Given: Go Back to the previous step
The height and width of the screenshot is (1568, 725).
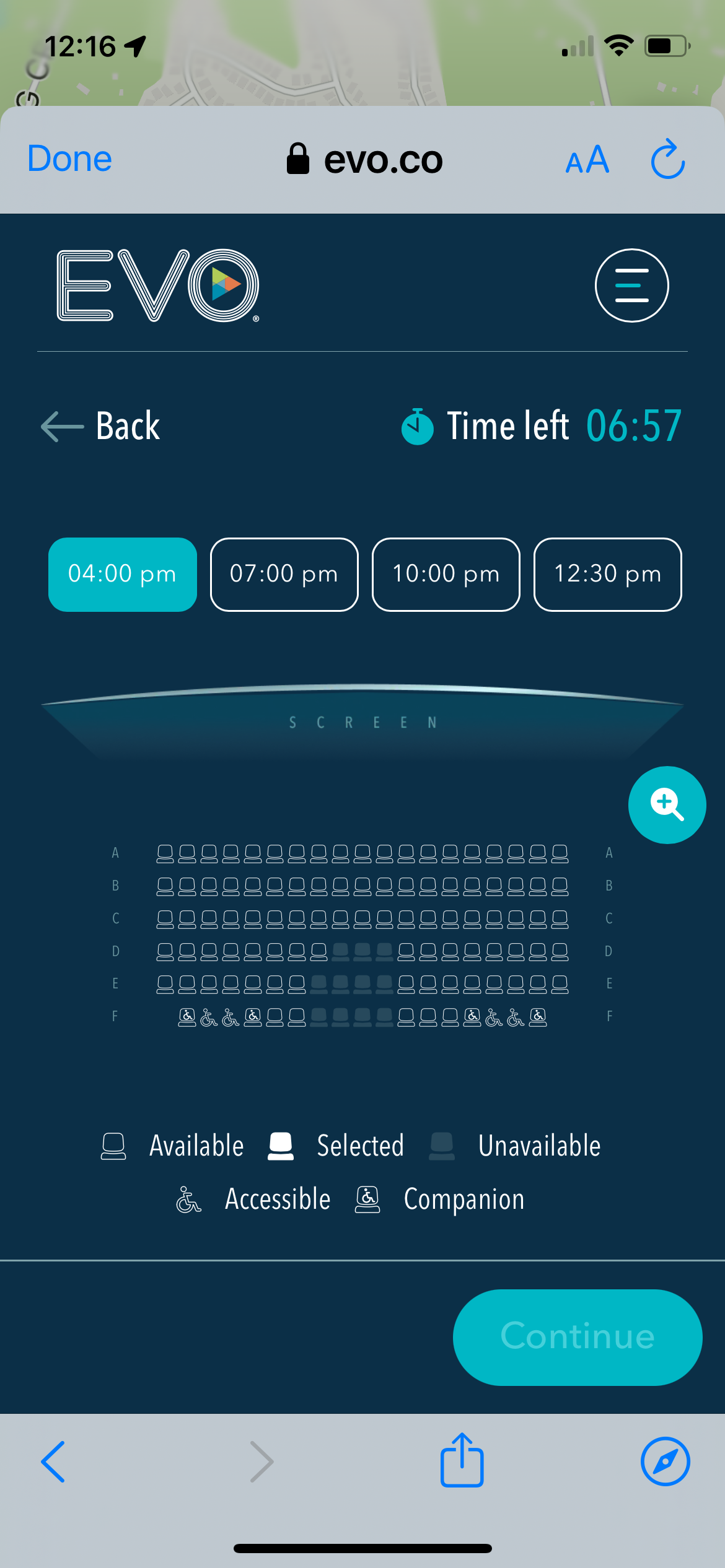Looking at the screenshot, I should tap(100, 426).
